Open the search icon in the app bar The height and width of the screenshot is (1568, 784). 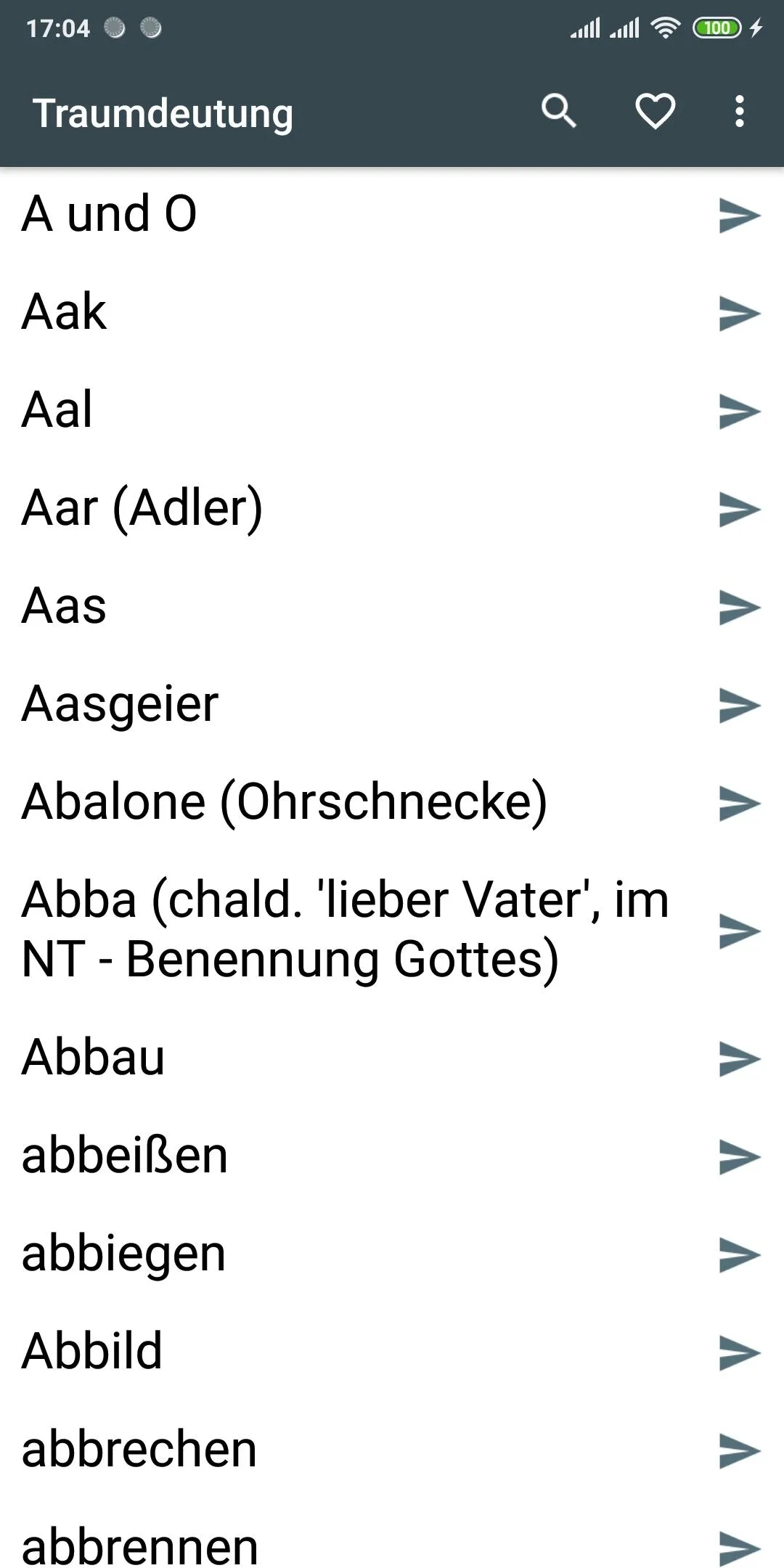(x=558, y=112)
